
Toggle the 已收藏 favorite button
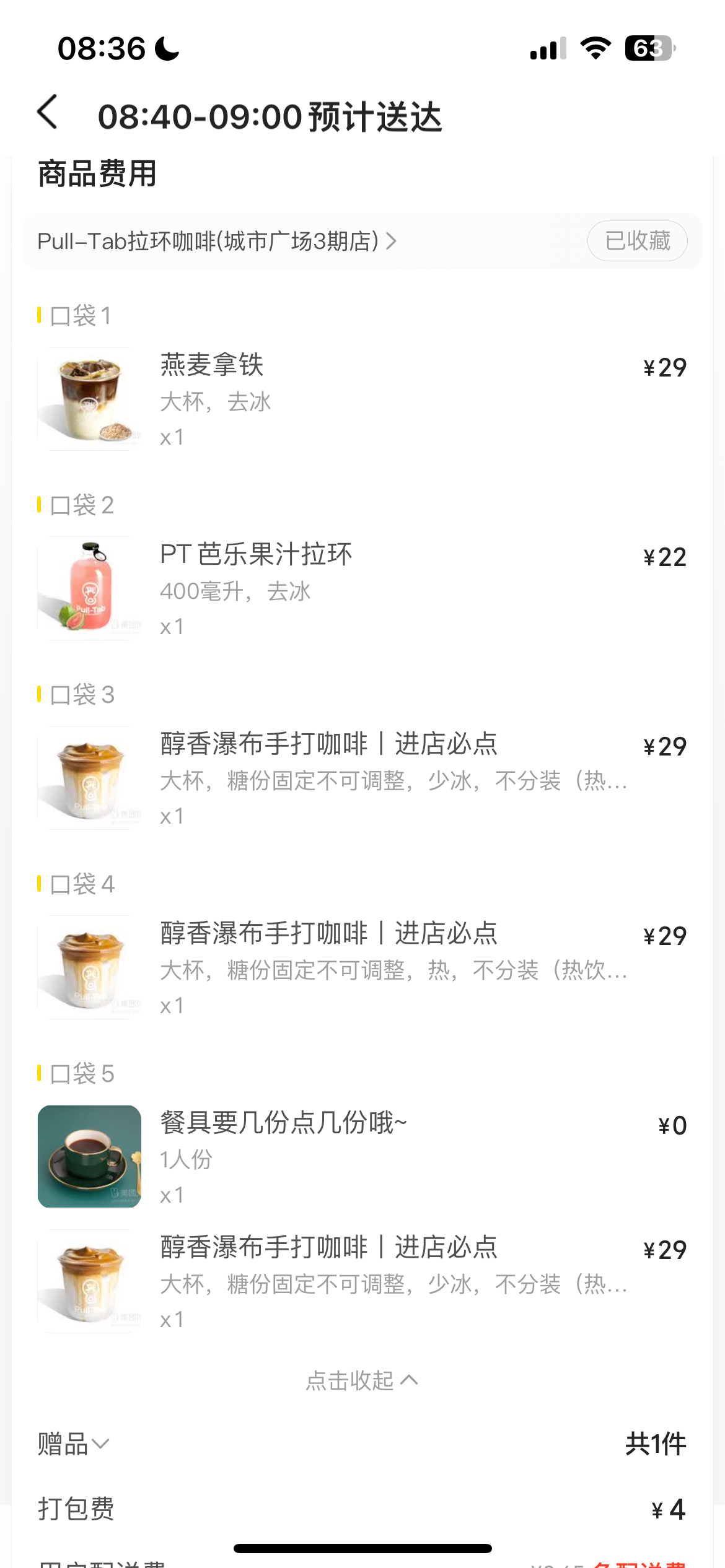tap(637, 241)
